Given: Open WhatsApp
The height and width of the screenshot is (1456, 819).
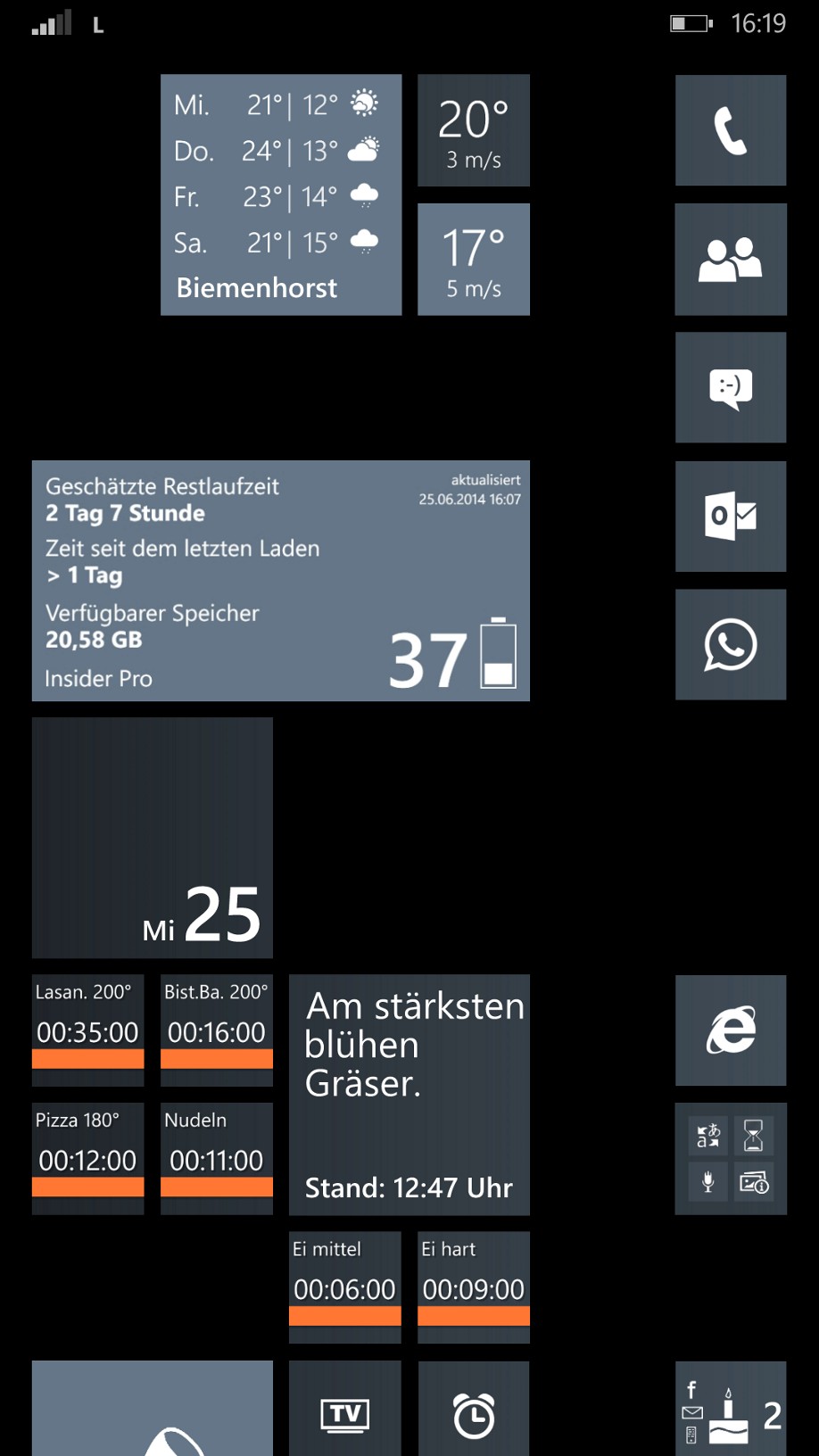Looking at the screenshot, I should pos(731,645).
